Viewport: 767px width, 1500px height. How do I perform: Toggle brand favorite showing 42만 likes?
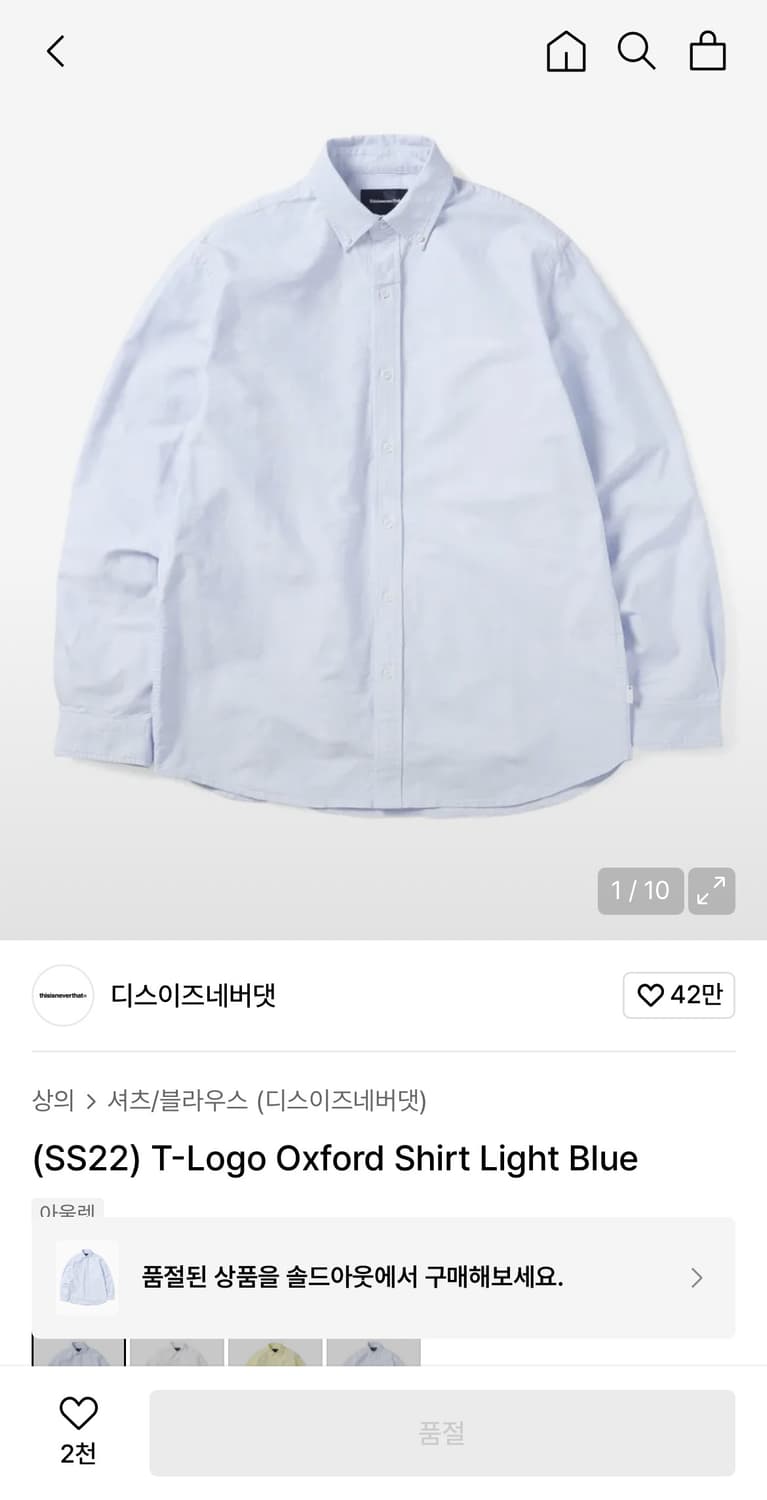[x=679, y=995]
